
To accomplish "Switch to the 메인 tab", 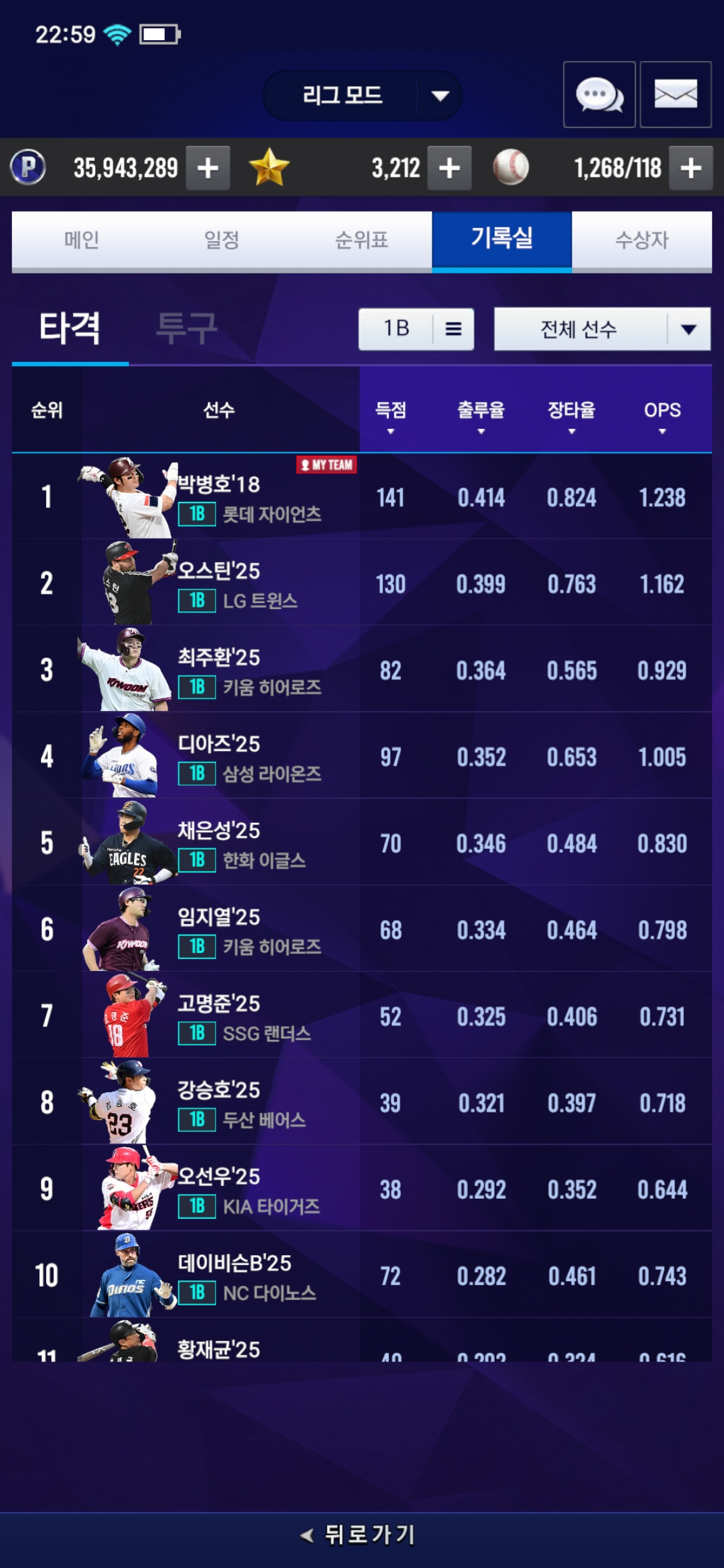I will [x=82, y=240].
